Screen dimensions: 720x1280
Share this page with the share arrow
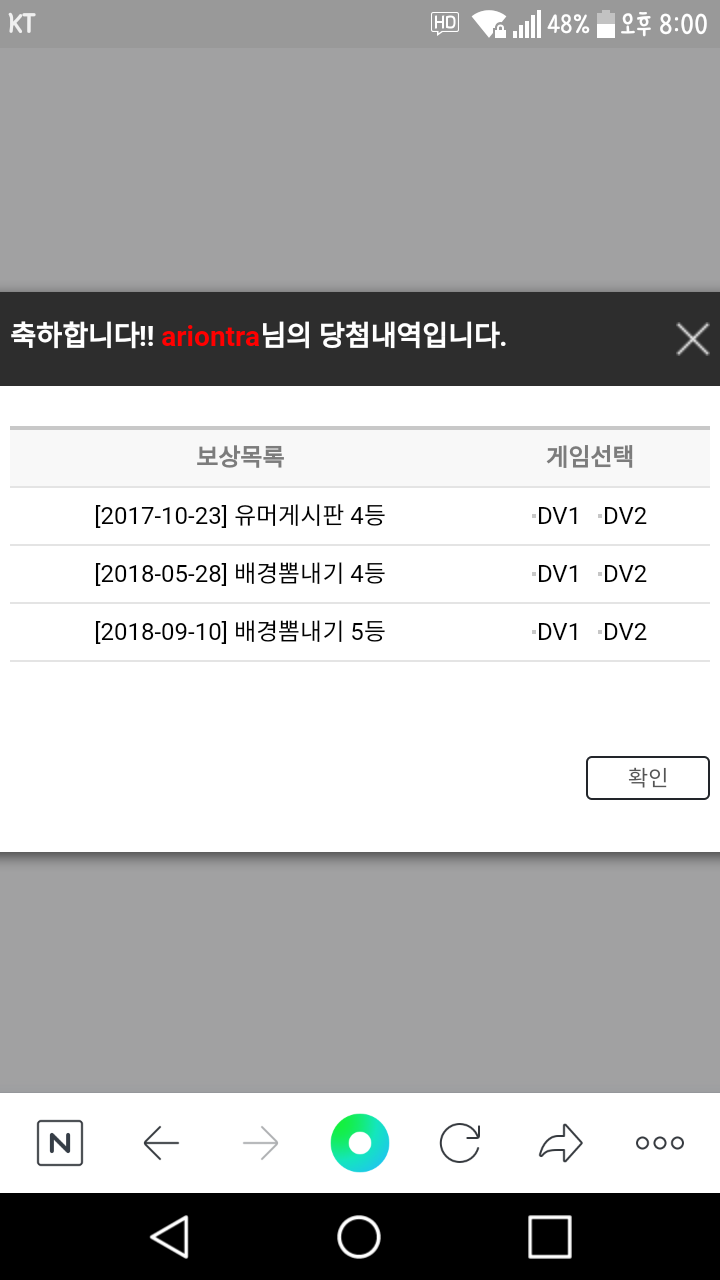(560, 1143)
